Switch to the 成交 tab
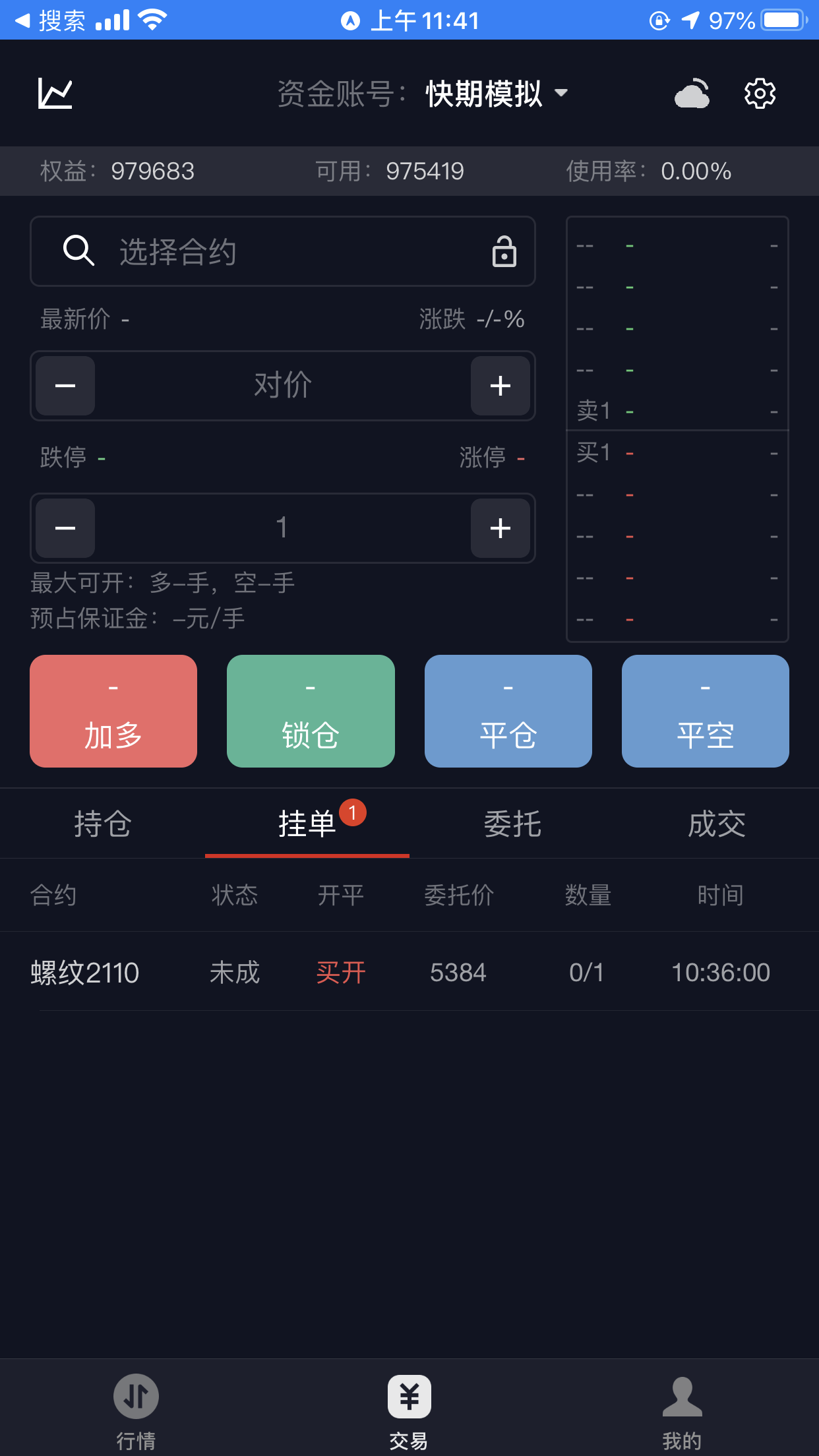The height and width of the screenshot is (1456, 819). (x=717, y=824)
